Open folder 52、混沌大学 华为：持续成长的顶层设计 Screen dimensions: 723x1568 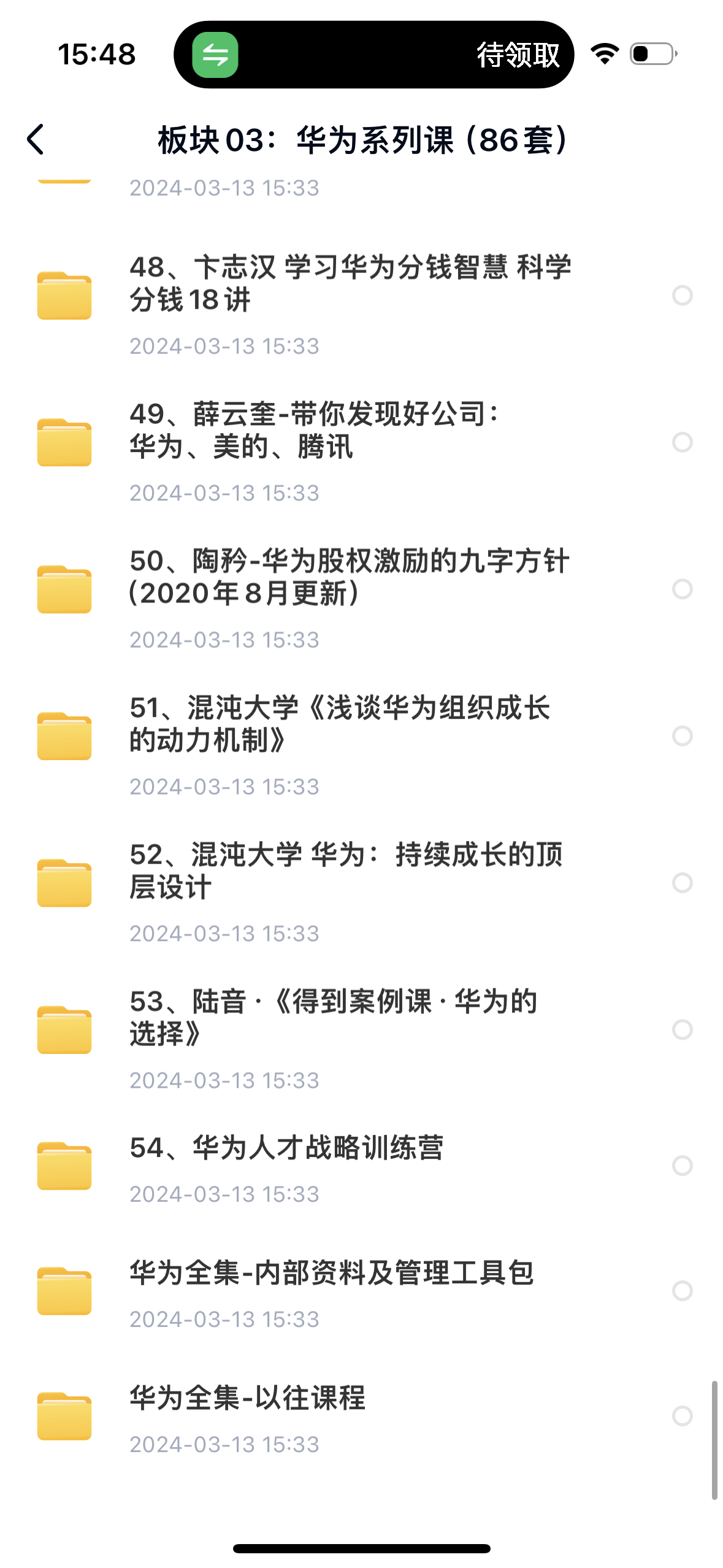346,871
